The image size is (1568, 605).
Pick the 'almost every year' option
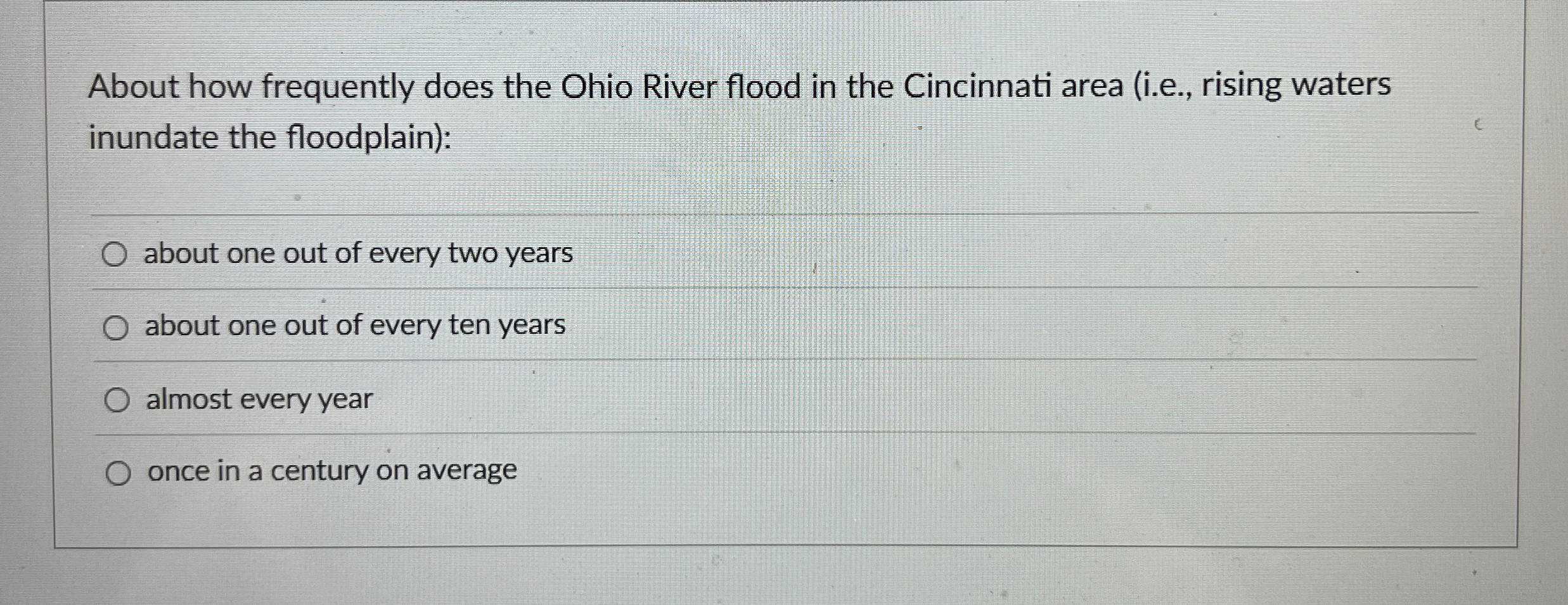[117, 400]
